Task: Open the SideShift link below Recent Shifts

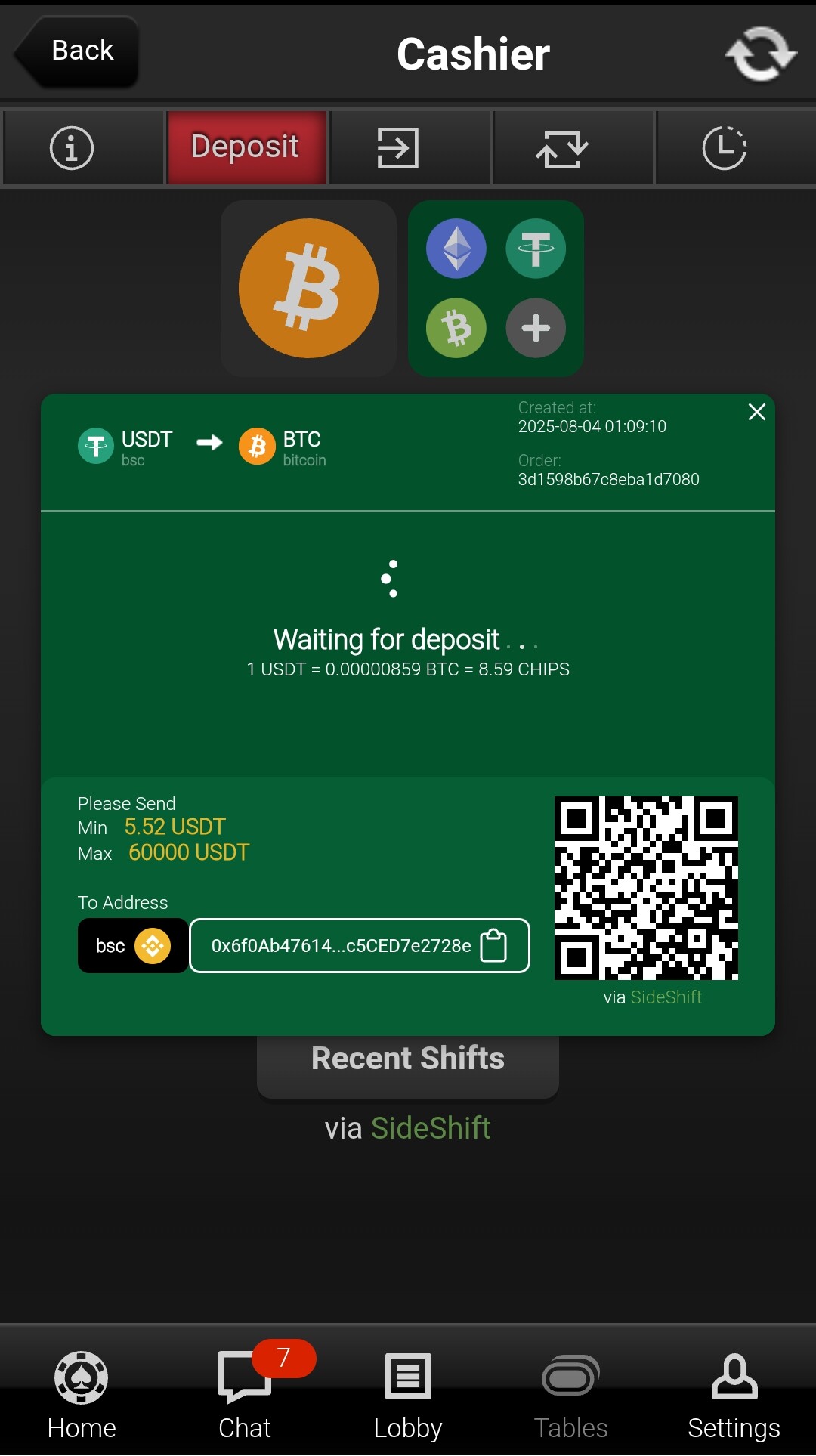Action: pos(430,1128)
